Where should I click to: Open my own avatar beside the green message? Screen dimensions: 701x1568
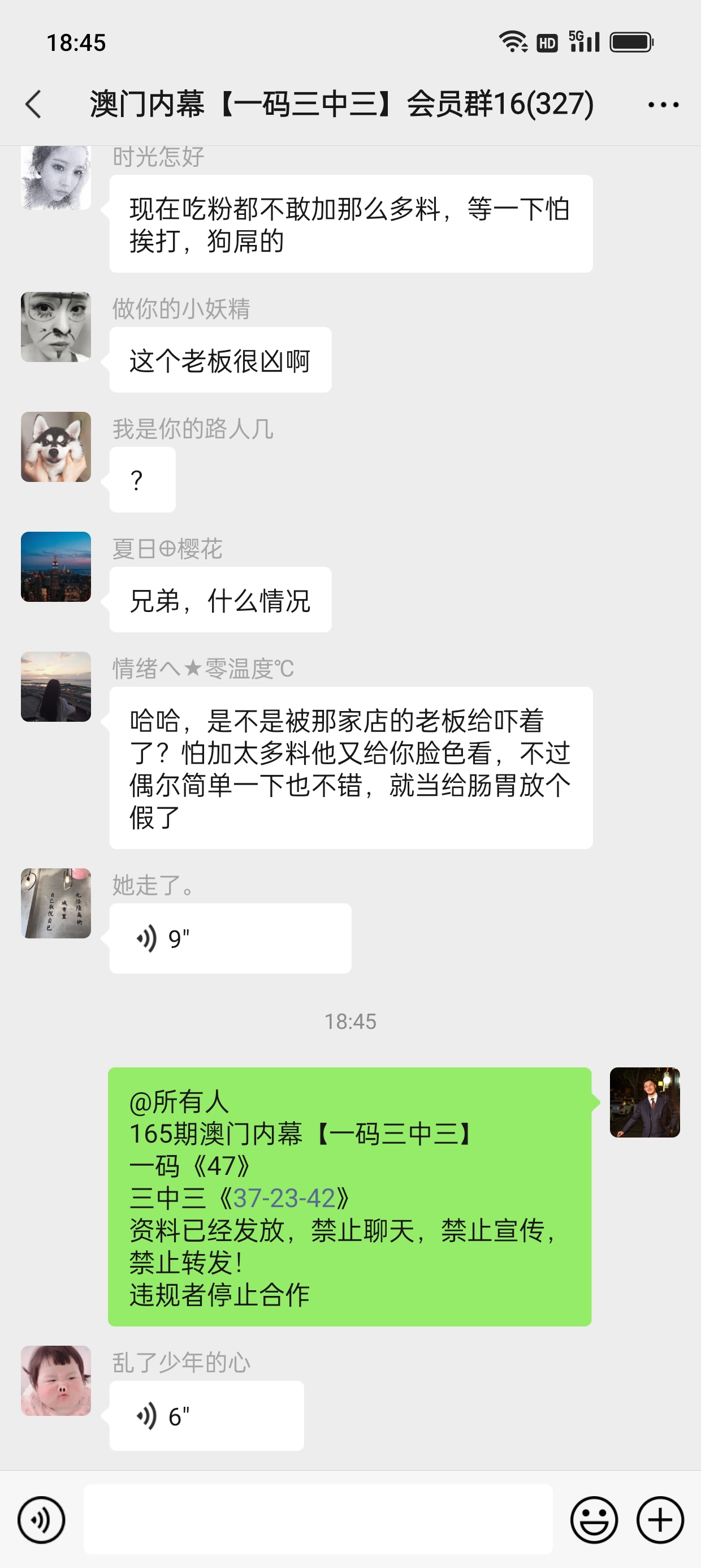644,1102
